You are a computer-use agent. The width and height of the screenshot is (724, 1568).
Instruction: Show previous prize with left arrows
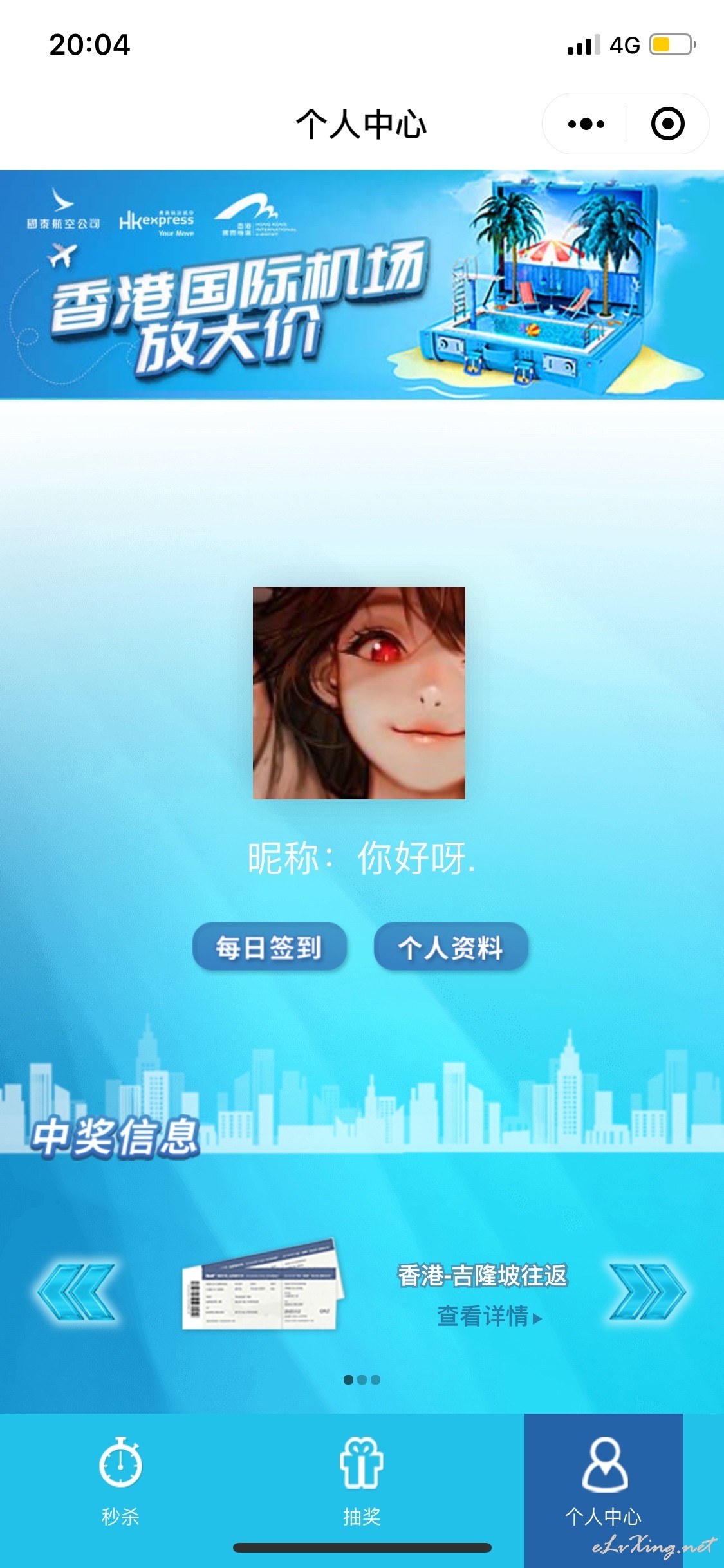tap(77, 1292)
